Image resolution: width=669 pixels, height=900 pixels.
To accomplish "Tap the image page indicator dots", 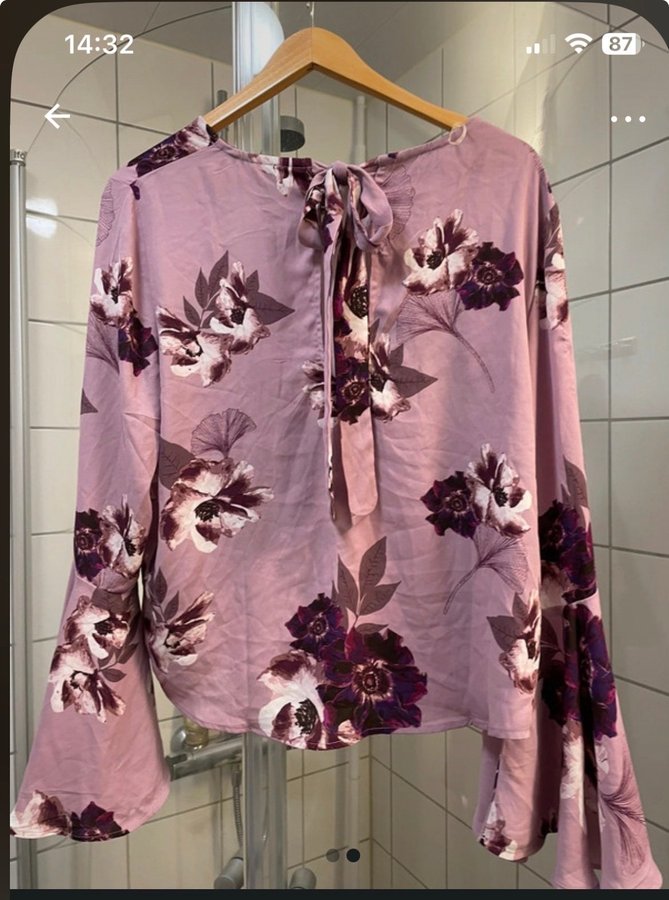I will [x=343, y=855].
